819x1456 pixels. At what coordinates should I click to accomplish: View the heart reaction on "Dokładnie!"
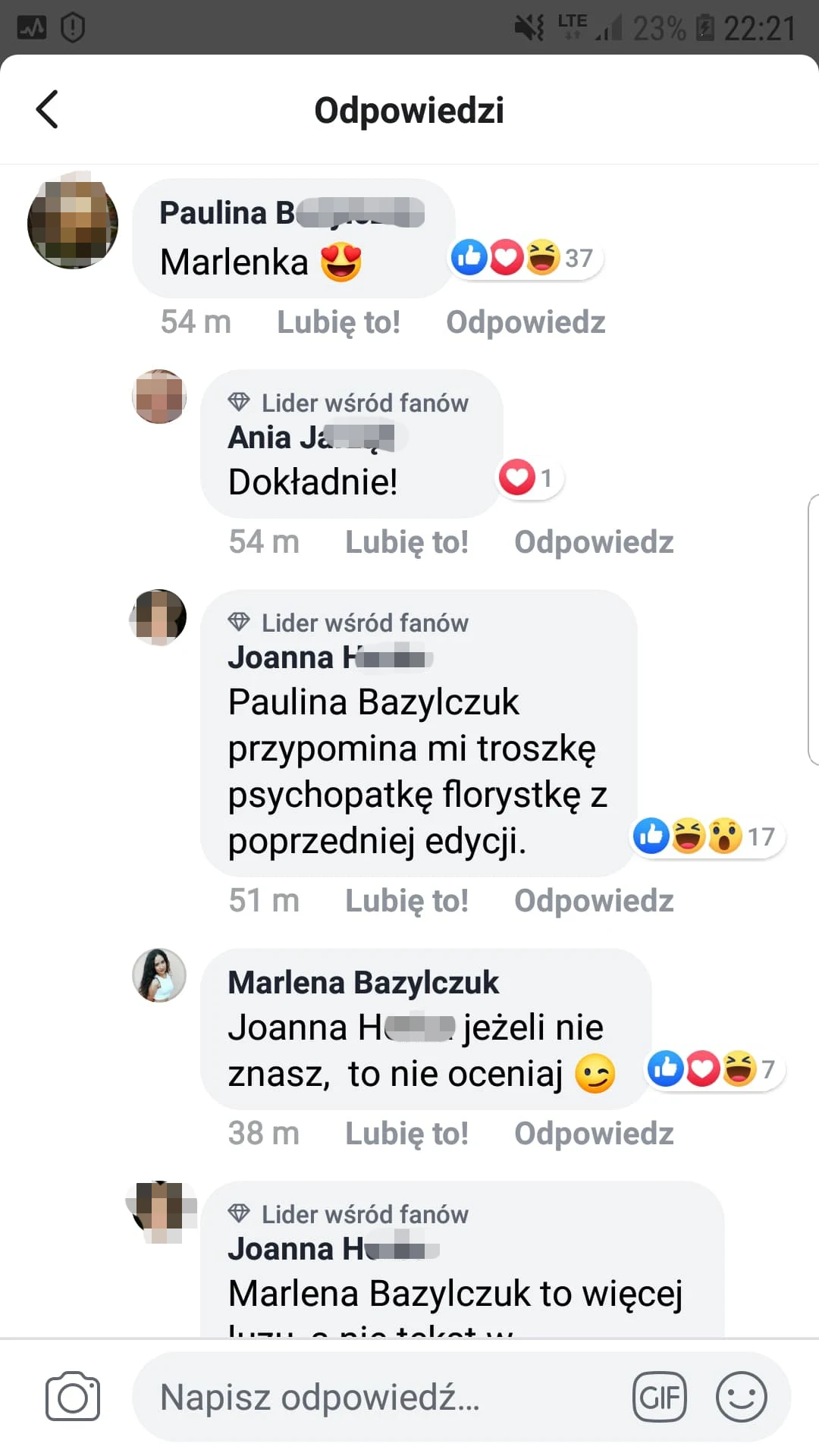[529, 479]
